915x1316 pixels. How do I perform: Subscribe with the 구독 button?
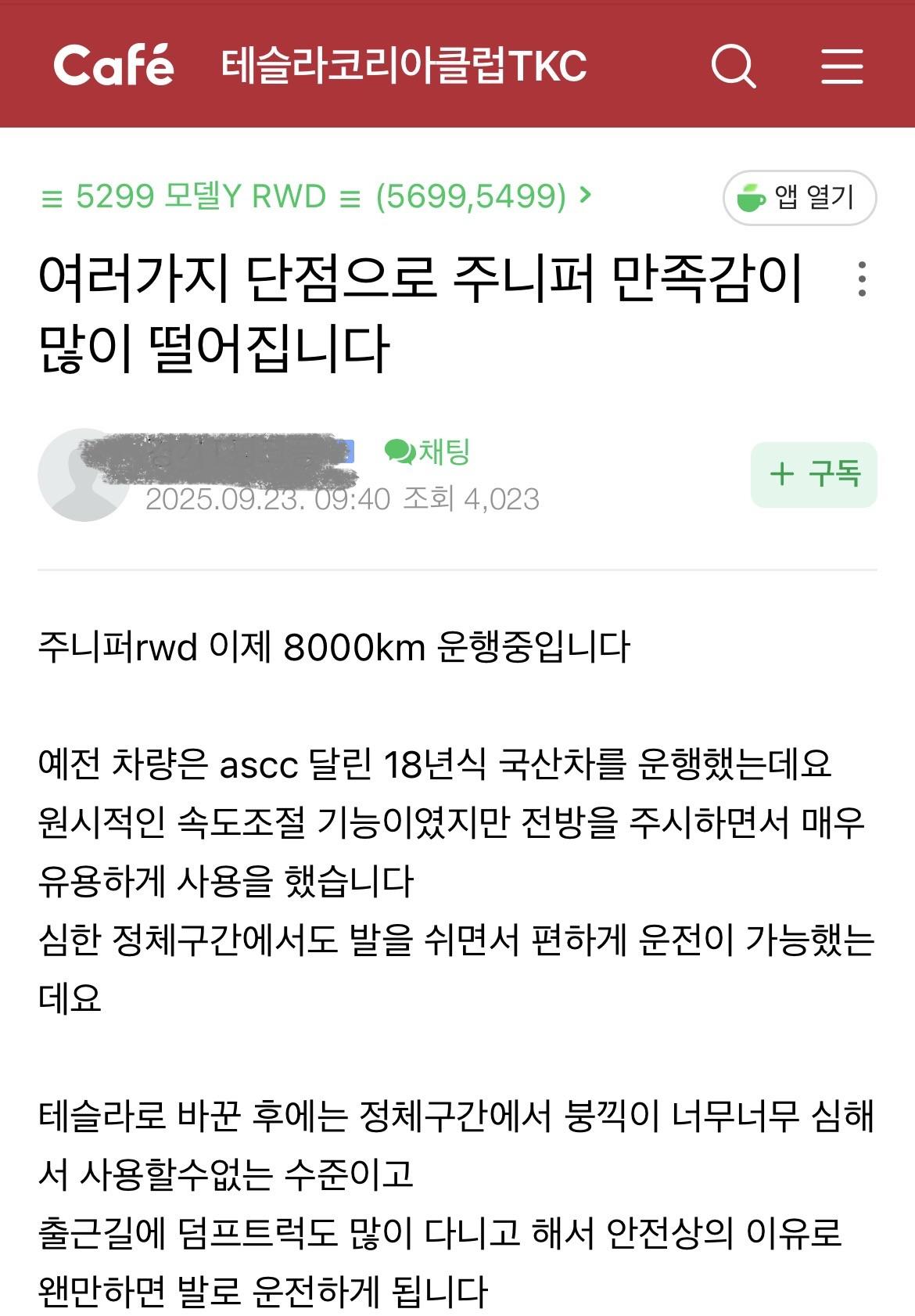[813, 474]
